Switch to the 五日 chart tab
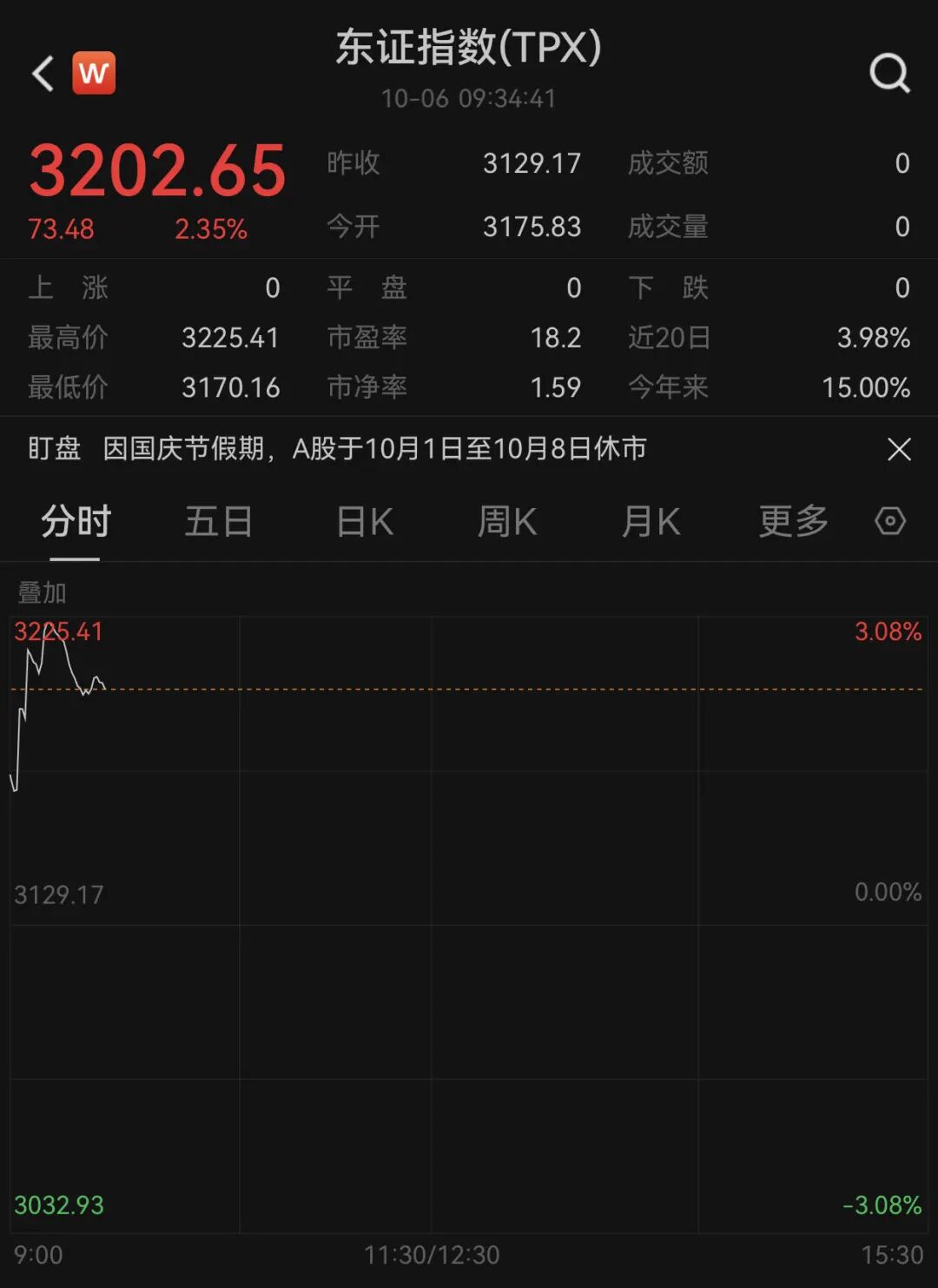The width and height of the screenshot is (938, 1288). [219, 522]
